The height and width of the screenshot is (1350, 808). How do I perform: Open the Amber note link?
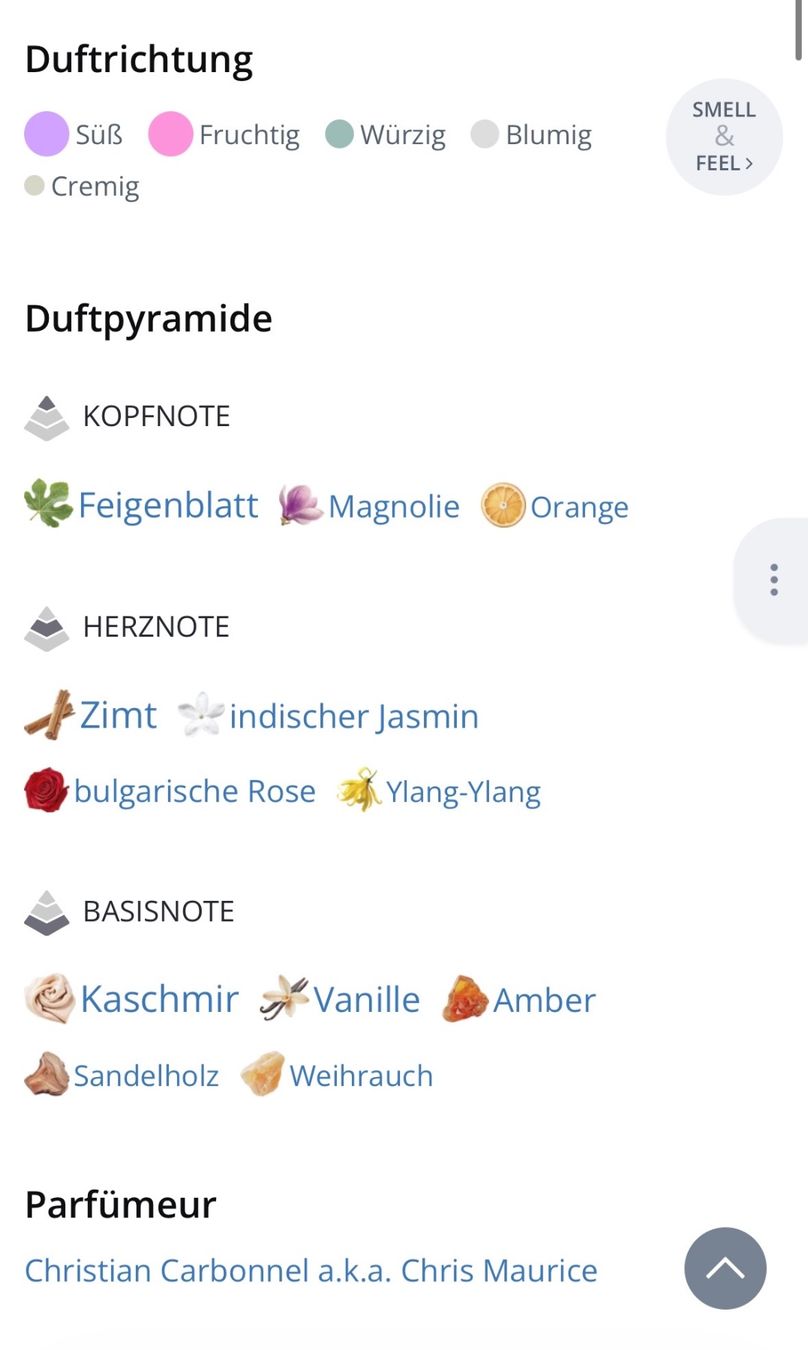pos(519,999)
